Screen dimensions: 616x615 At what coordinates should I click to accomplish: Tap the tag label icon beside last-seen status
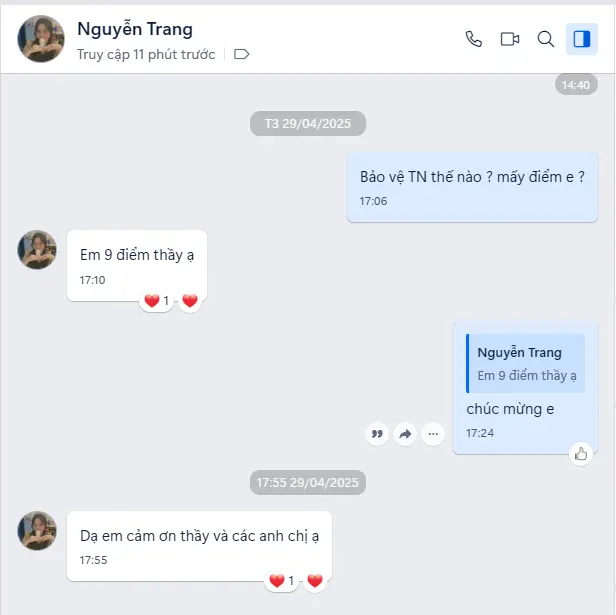point(241,54)
